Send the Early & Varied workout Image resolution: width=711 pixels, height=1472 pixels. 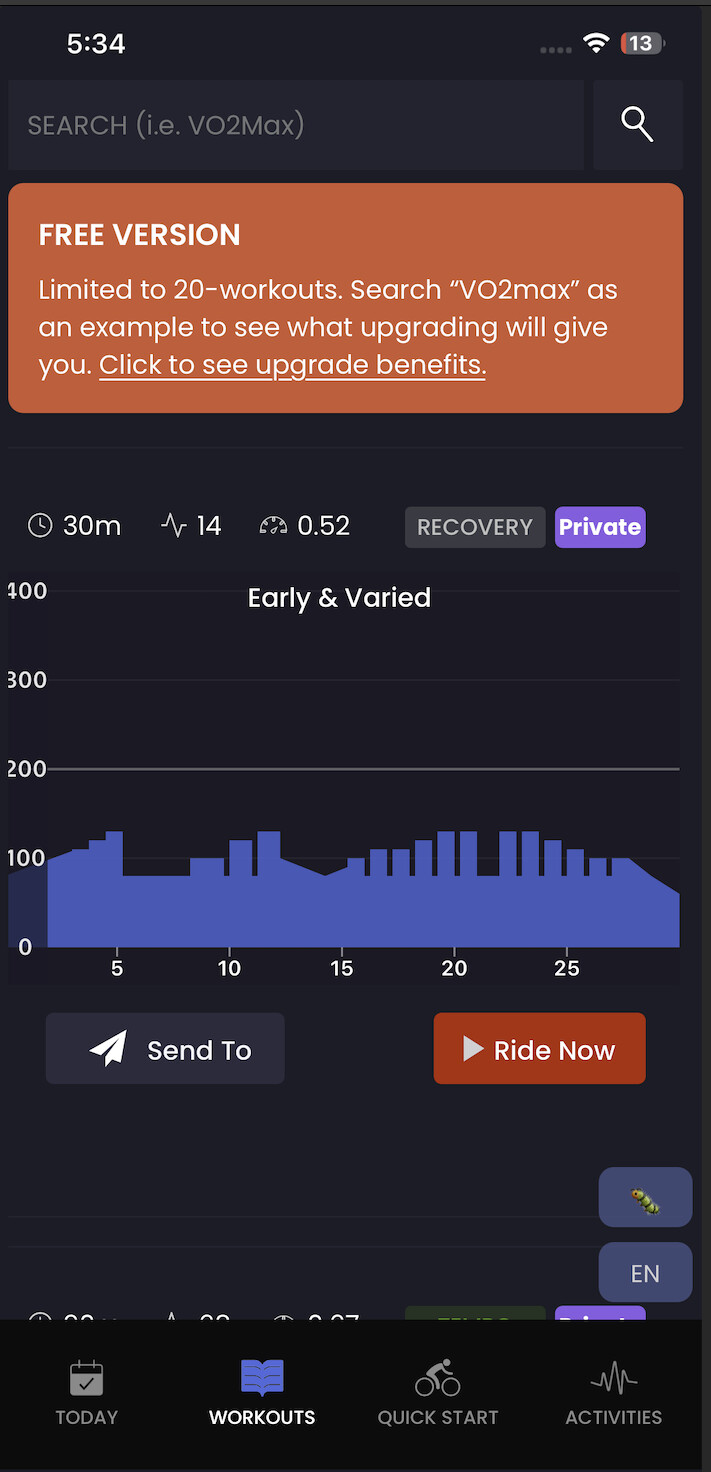(165, 1049)
